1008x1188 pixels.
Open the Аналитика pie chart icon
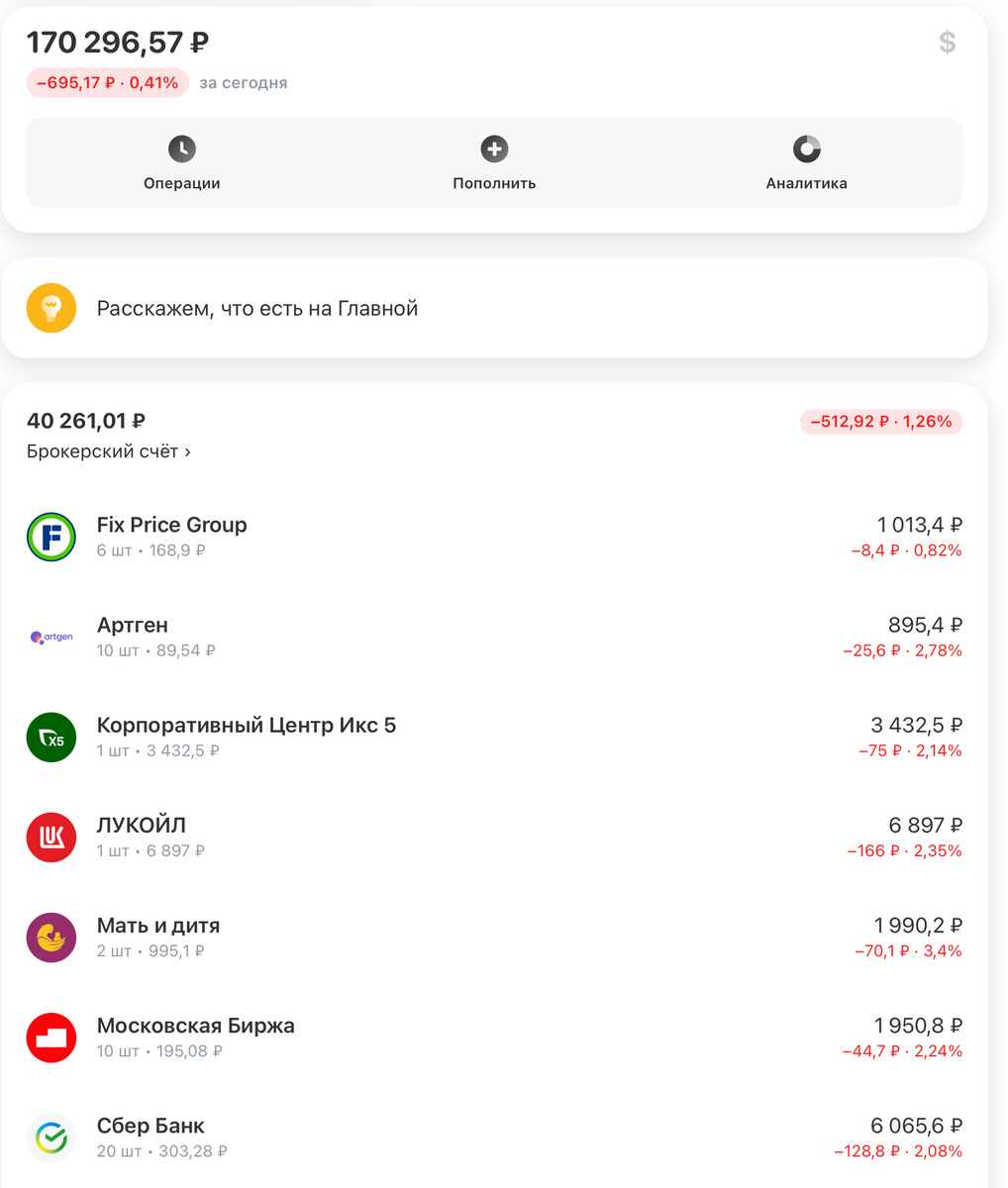tap(806, 148)
